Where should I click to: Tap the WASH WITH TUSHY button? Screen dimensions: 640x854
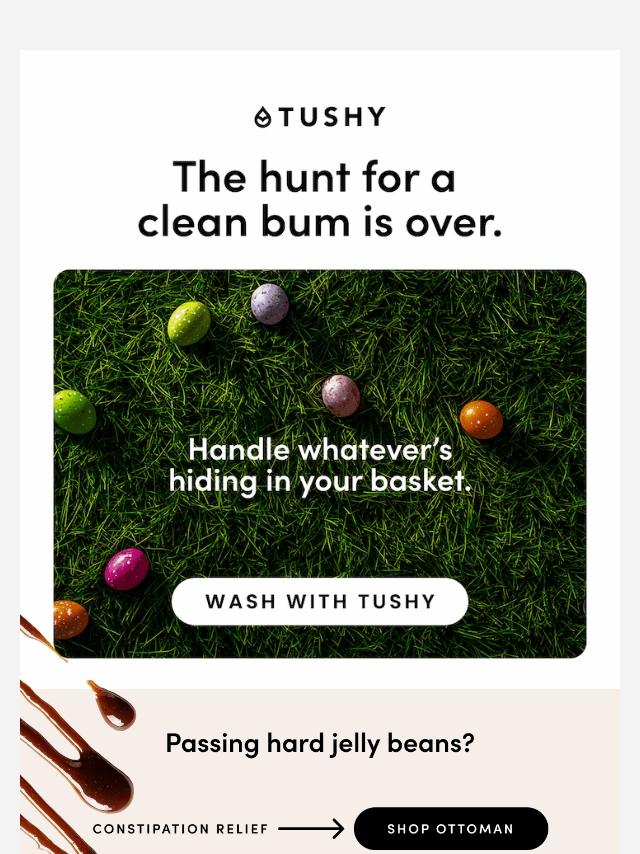(320, 601)
